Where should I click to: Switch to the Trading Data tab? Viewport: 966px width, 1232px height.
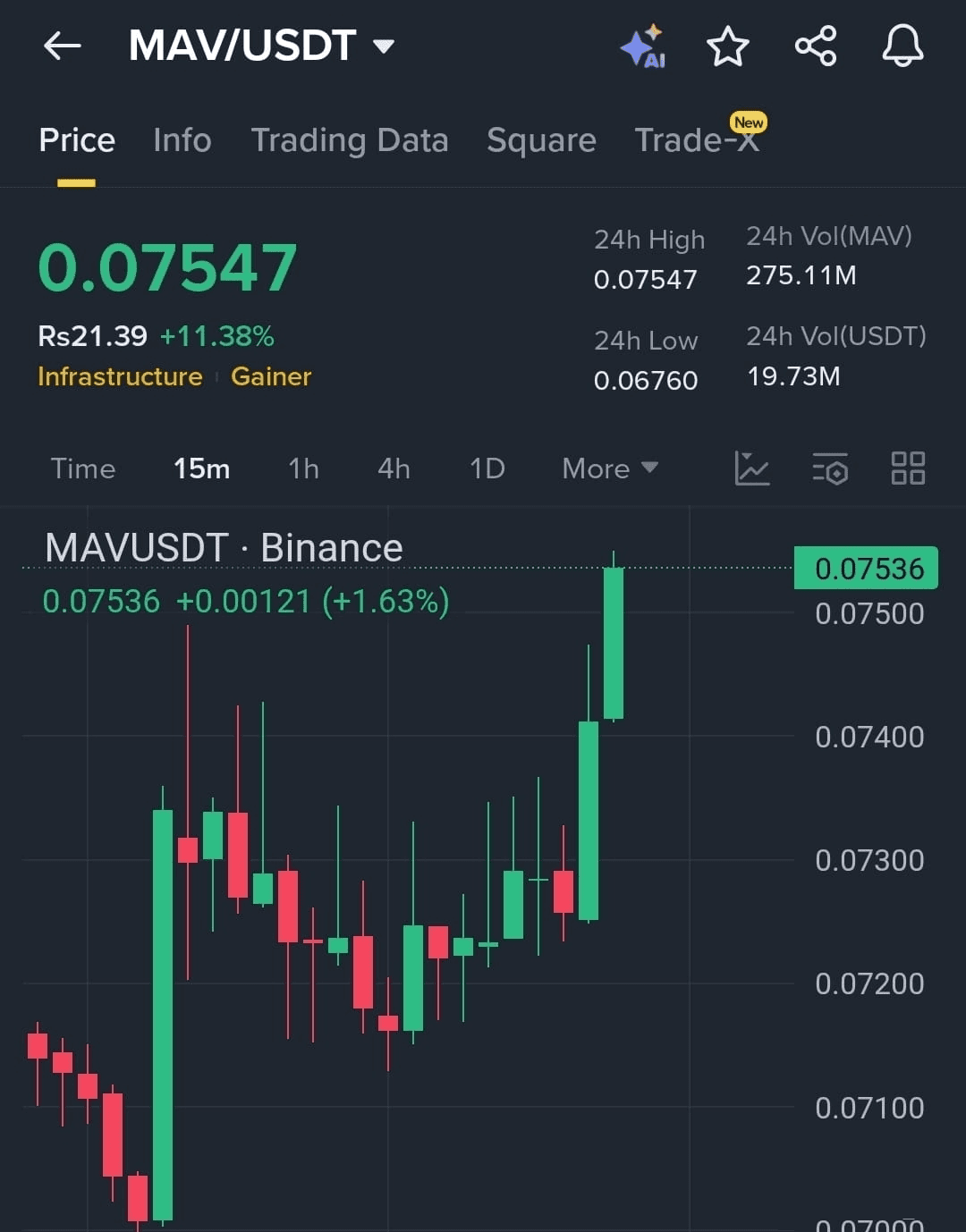point(349,140)
